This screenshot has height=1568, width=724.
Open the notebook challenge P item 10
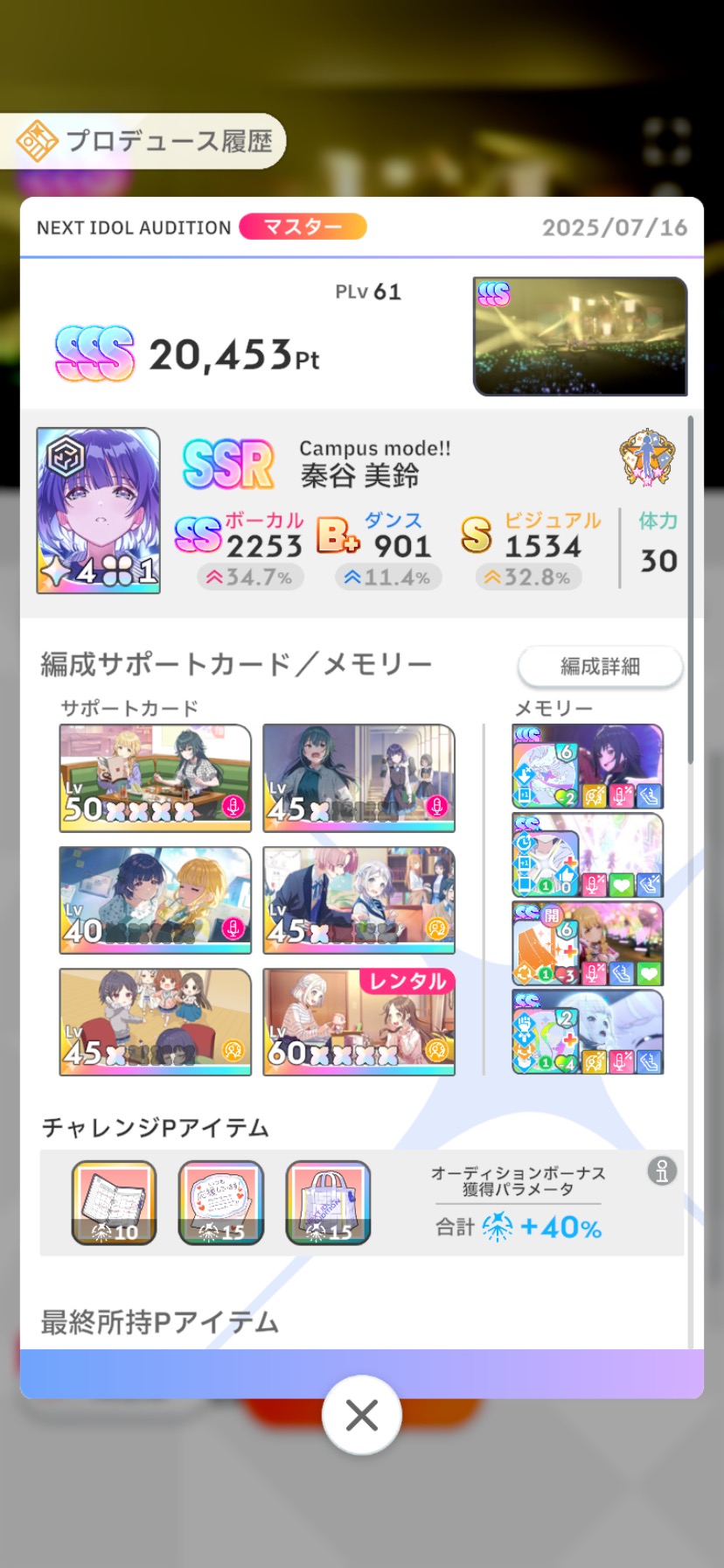click(114, 1202)
